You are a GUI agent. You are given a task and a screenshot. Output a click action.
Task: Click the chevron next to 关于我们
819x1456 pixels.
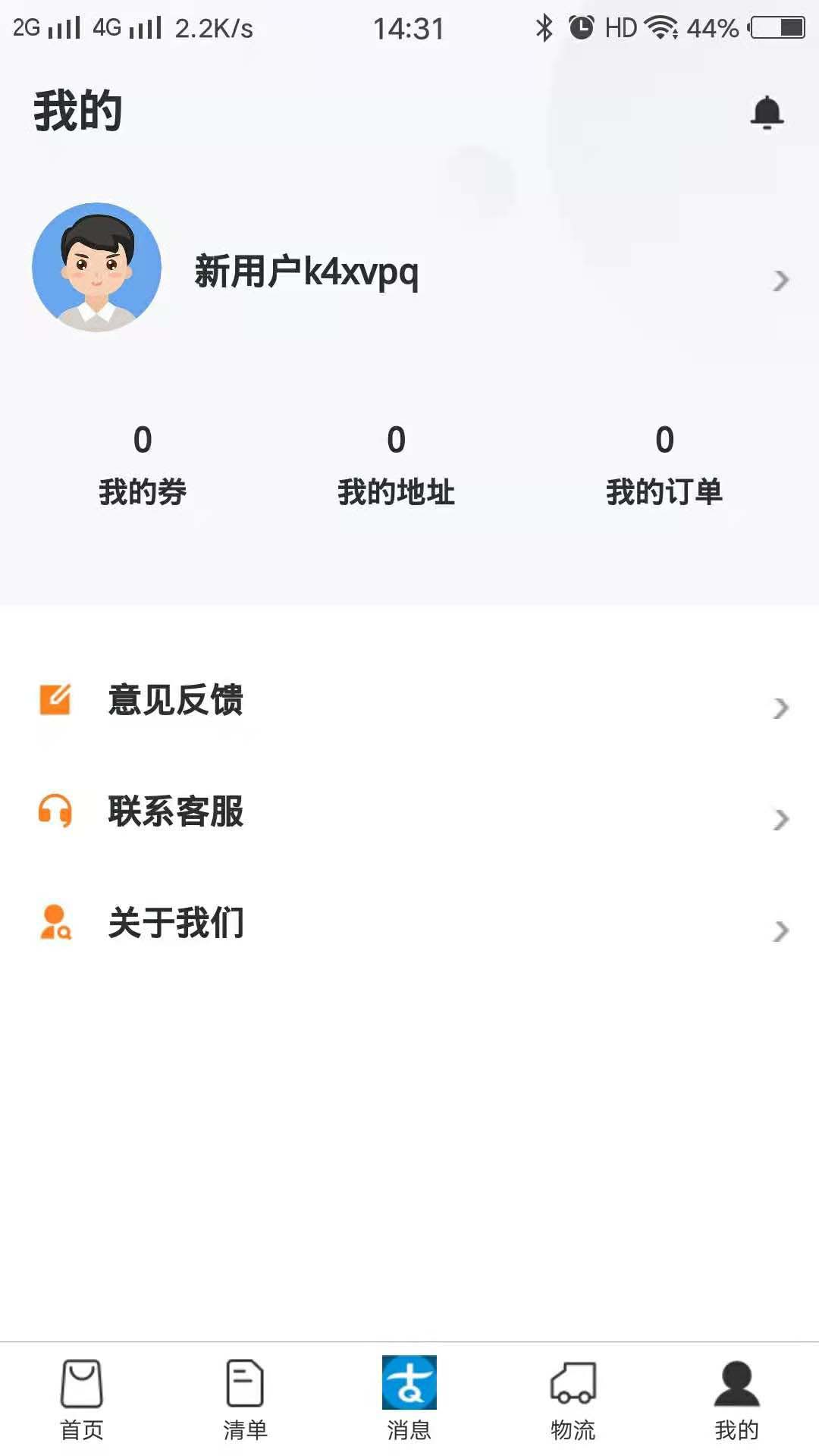[781, 930]
